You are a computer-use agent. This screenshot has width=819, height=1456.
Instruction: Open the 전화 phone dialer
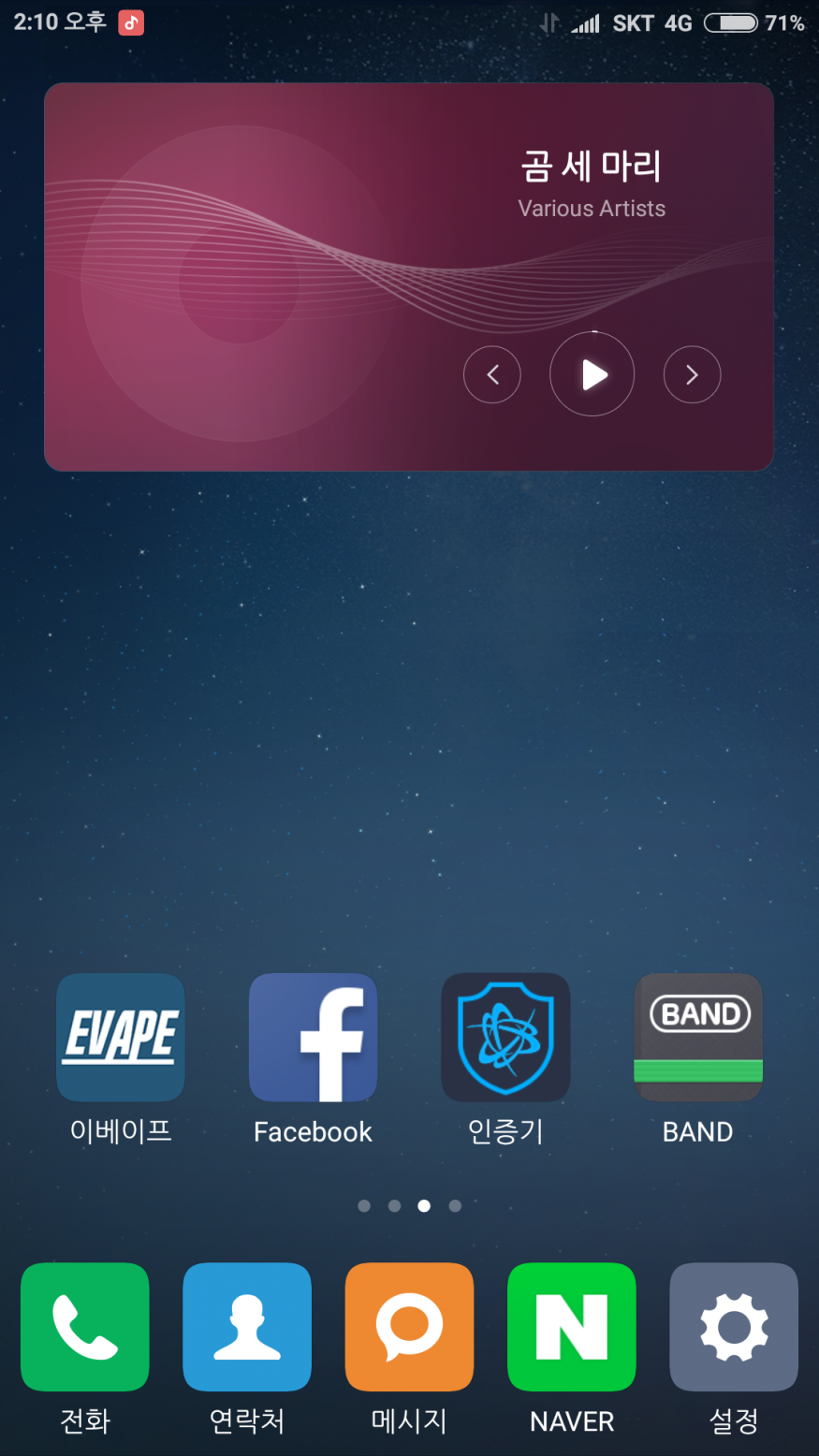point(85,1327)
